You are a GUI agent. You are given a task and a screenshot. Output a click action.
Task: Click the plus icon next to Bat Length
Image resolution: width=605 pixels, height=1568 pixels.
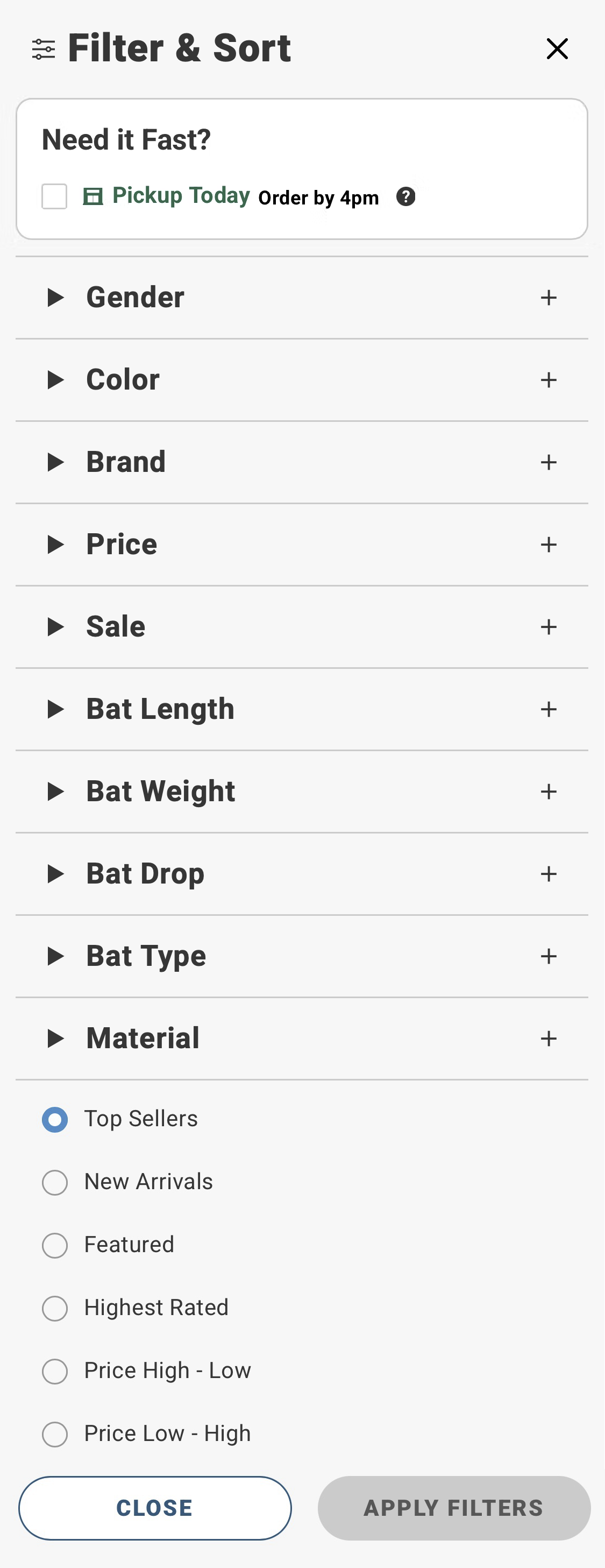click(548, 709)
